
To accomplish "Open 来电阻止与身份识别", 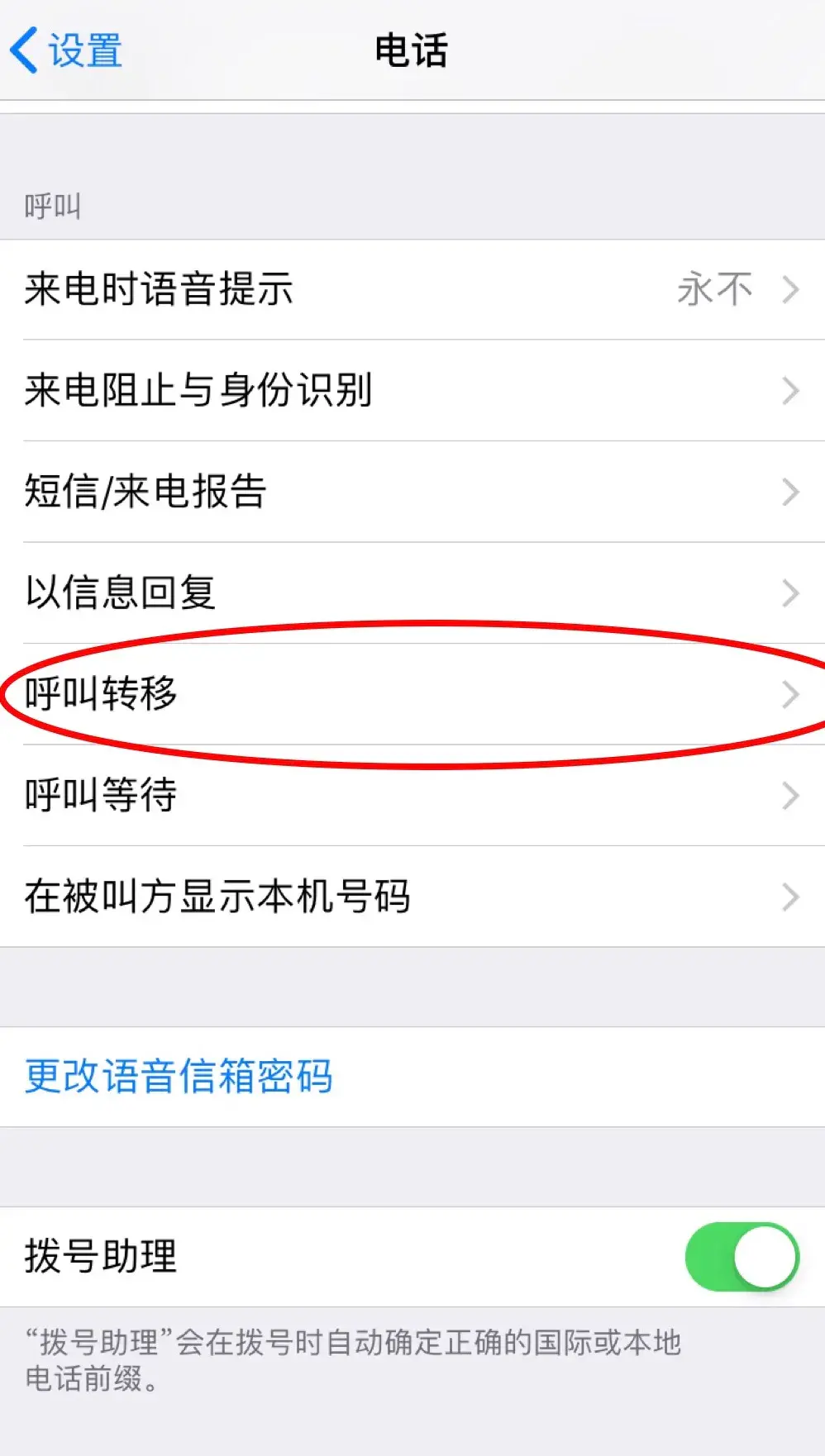I will 412,391.
